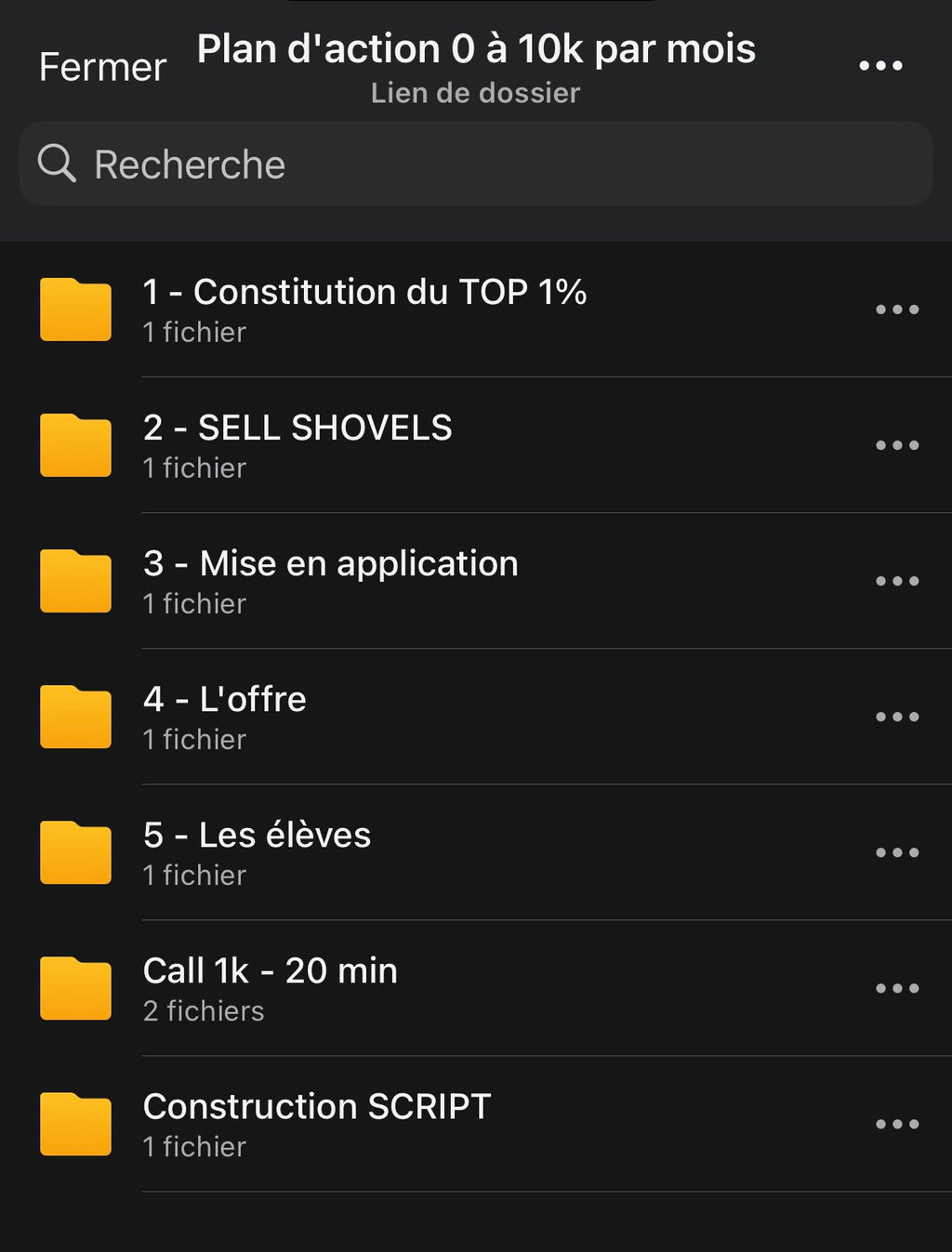Image resolution: width=952 pixels, height=1252 pixels.
Task: Open the ellipsis menu for 'Construction SCRIPT'
Action: point(896,1124)
